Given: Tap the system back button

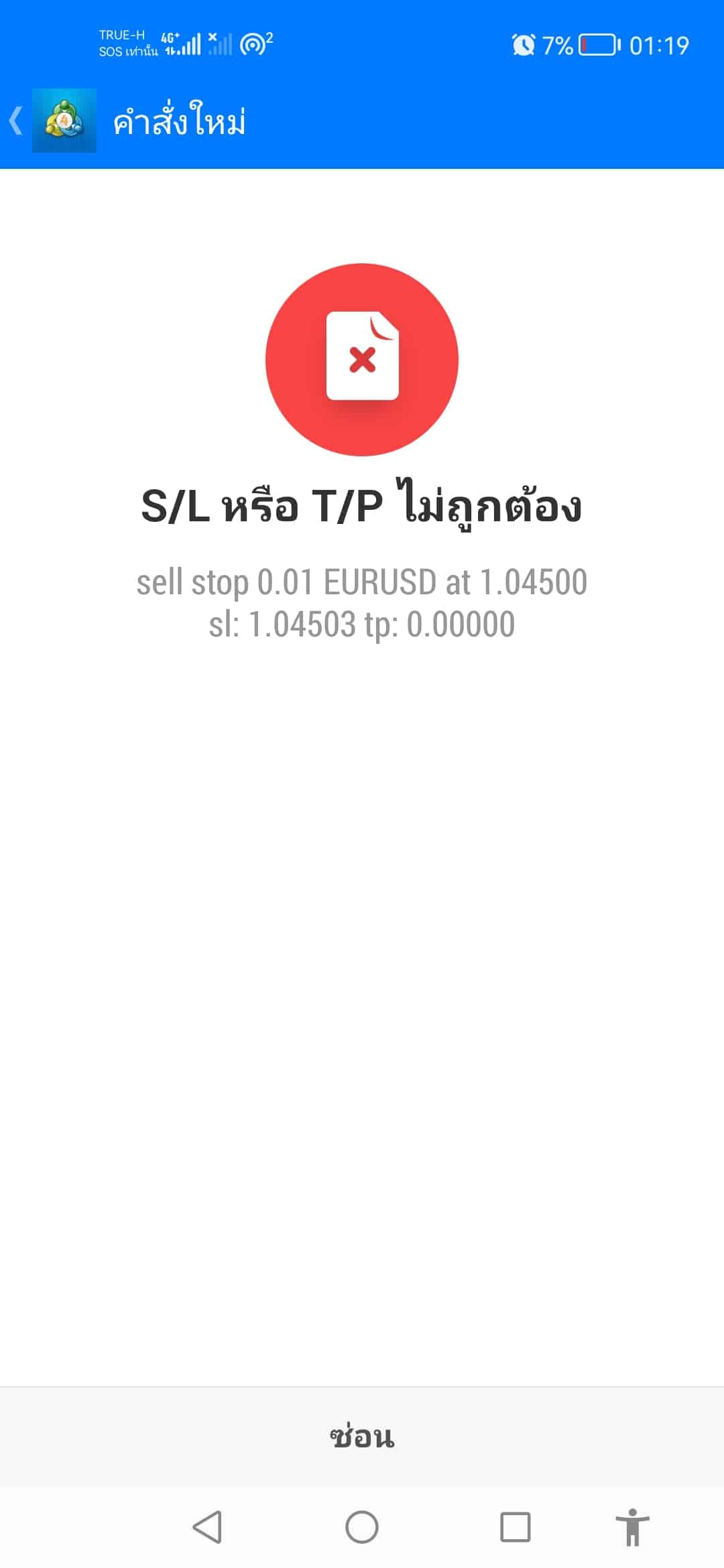Looking at the screenshot, I should pyautogui.click(x=207, y=1527).
